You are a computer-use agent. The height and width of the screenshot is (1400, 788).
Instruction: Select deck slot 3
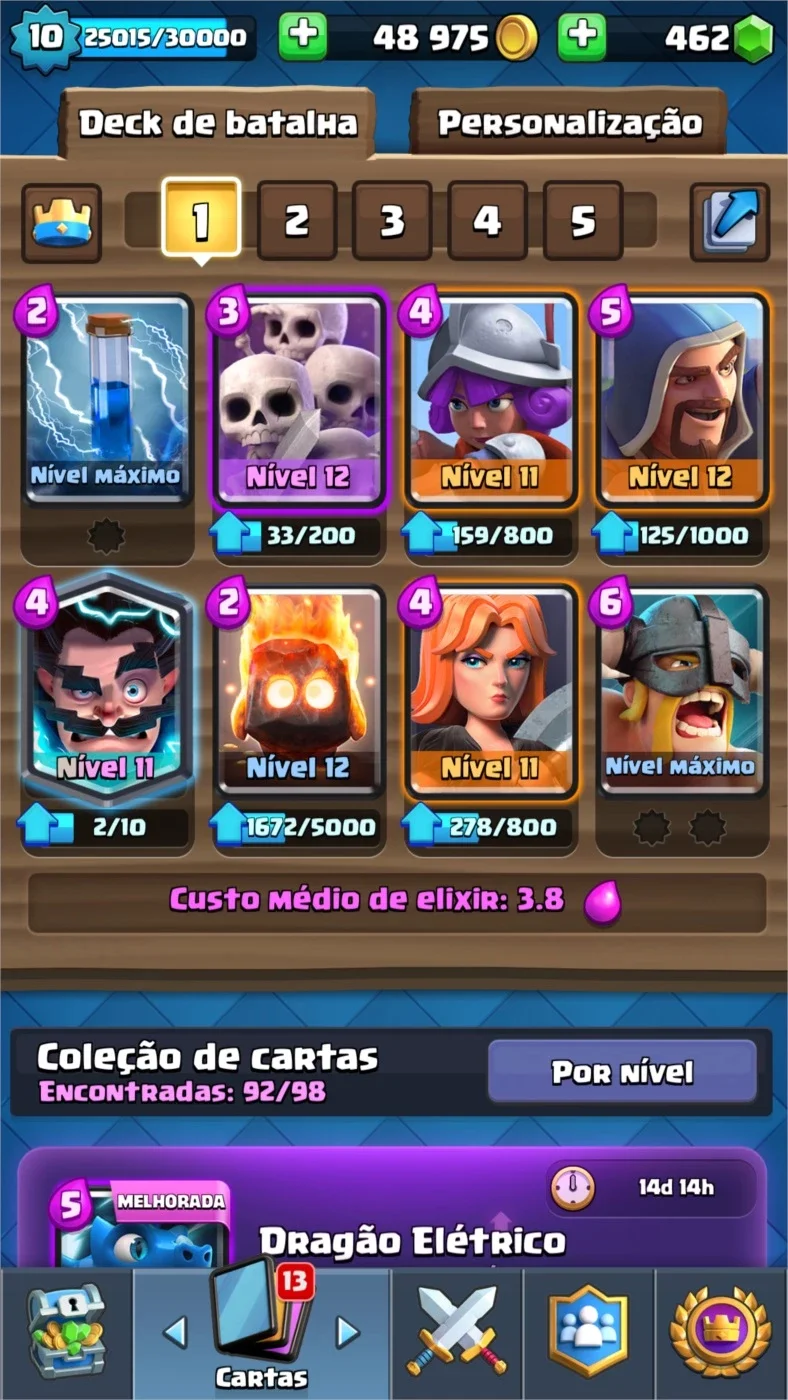click(391, 221)
